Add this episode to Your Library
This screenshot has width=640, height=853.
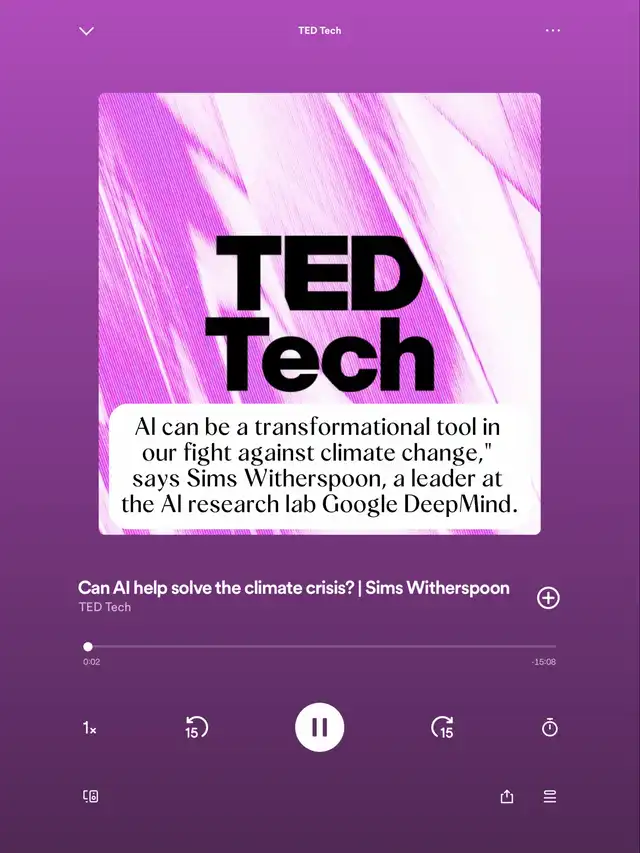548,597
